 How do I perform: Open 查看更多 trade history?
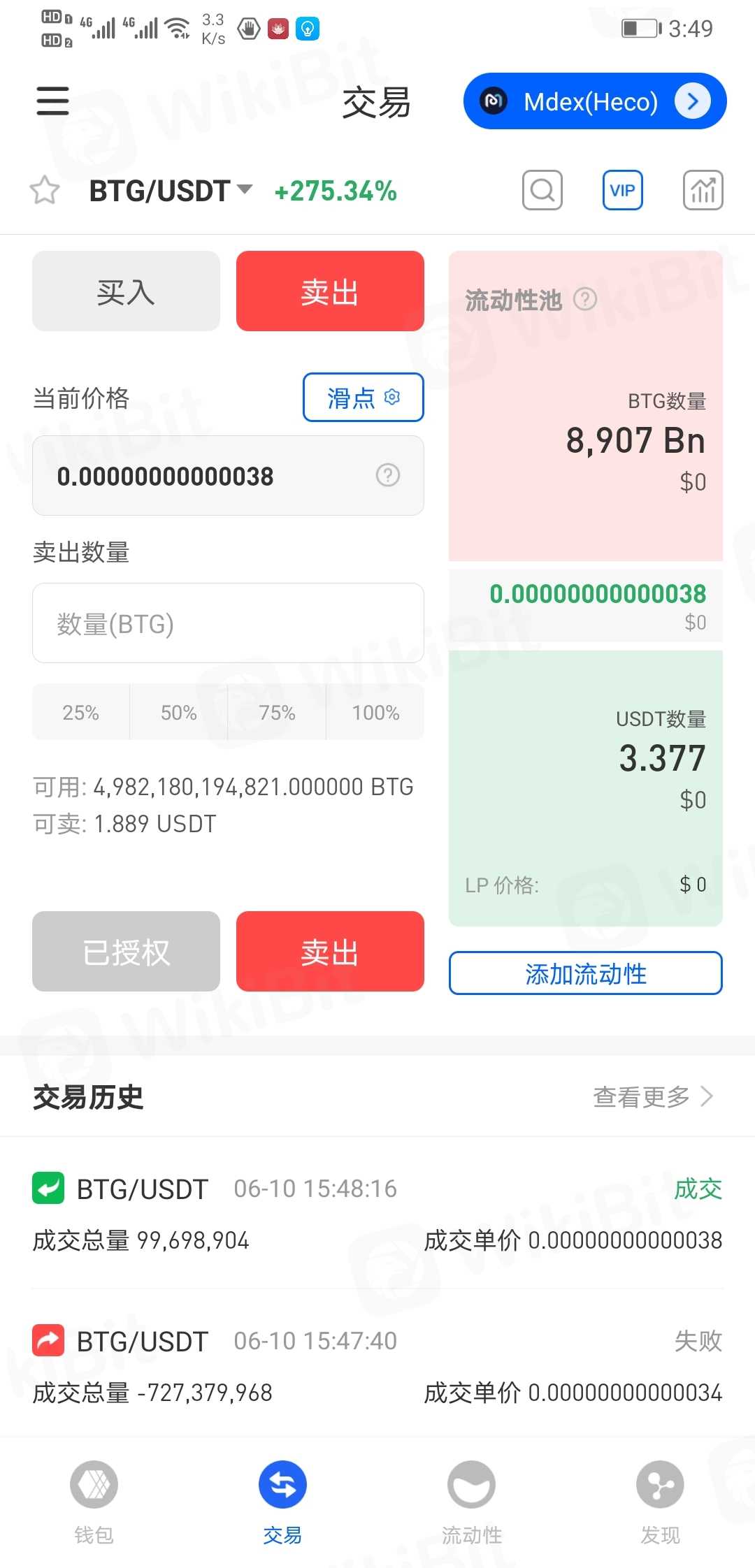coord(652,1097)
